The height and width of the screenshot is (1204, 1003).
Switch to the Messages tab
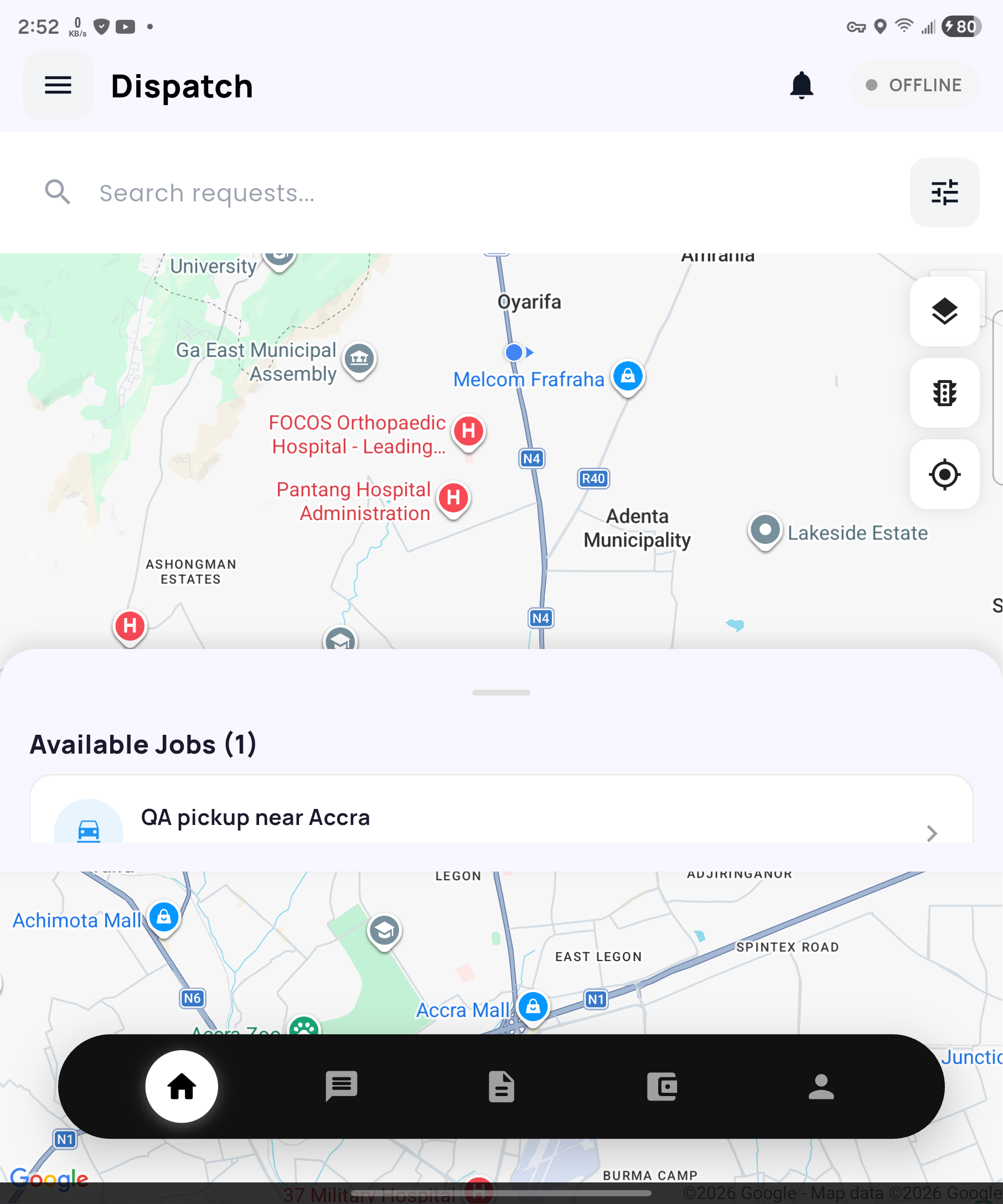(341, 1086)
